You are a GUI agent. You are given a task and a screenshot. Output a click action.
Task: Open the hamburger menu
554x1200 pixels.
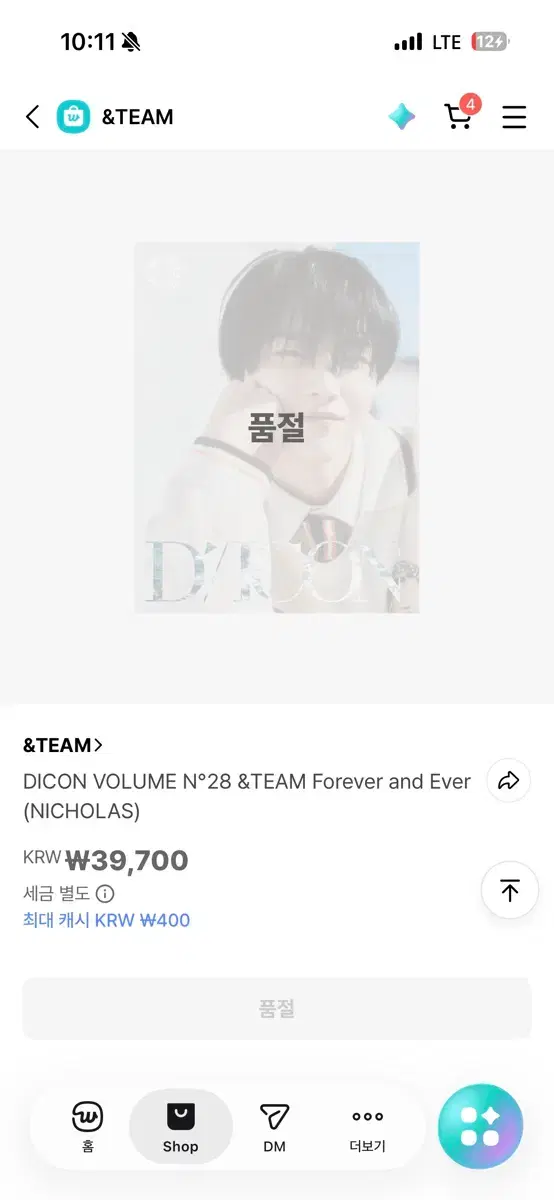[x=514, y=117]
